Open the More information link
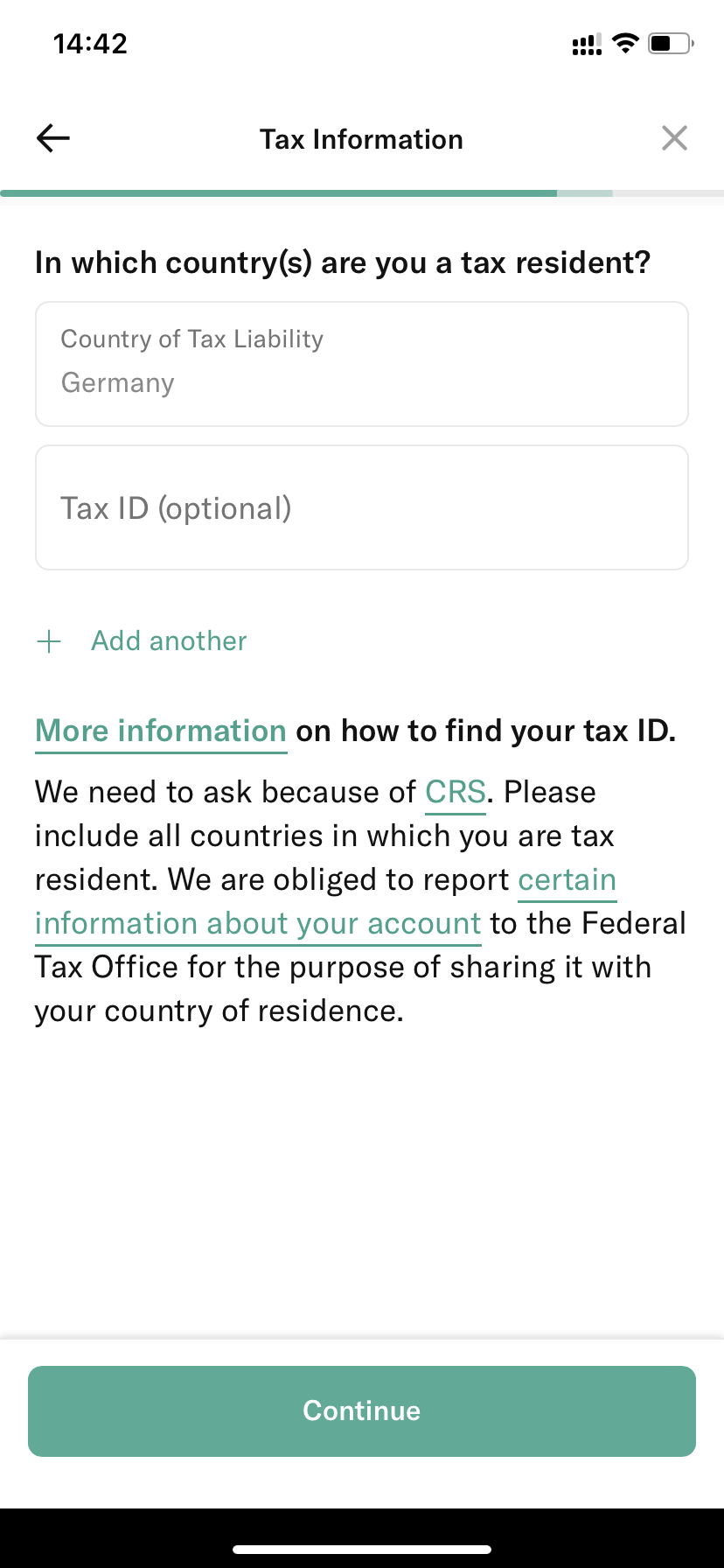The image size is (724, 1568). [x=161, y=731]
